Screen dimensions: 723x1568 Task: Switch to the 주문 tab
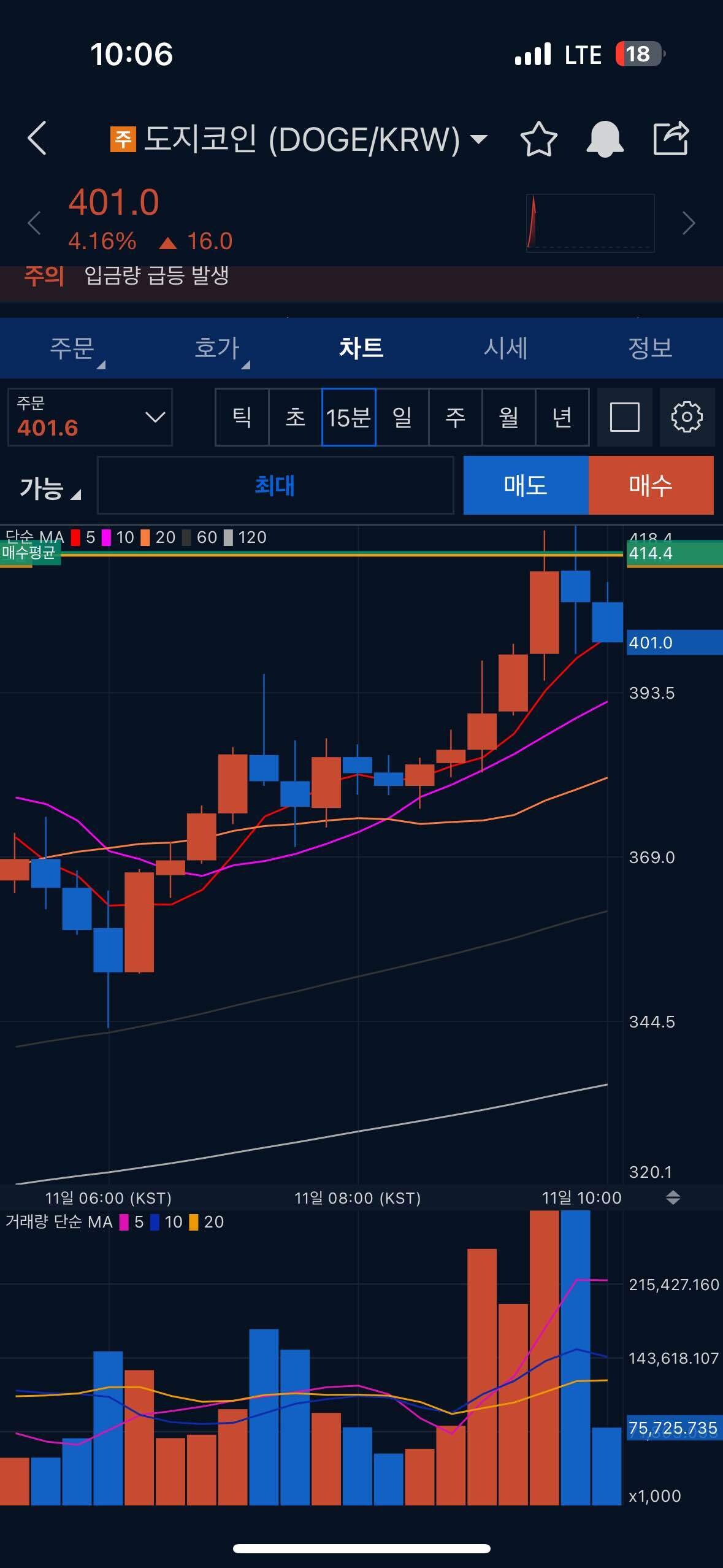tap(72, 348)
